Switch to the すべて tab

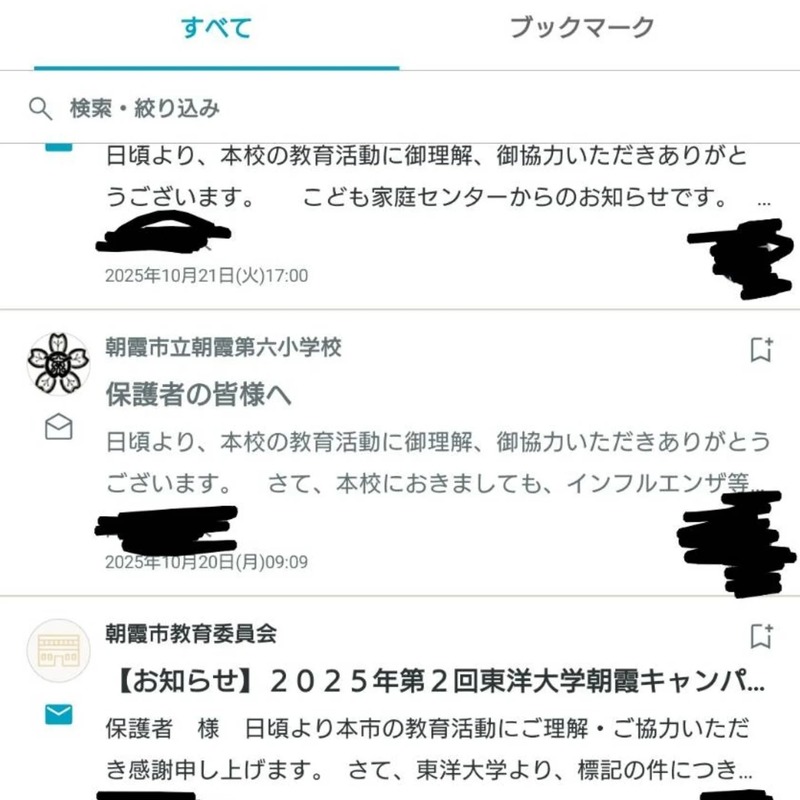[x=216, y=28]
